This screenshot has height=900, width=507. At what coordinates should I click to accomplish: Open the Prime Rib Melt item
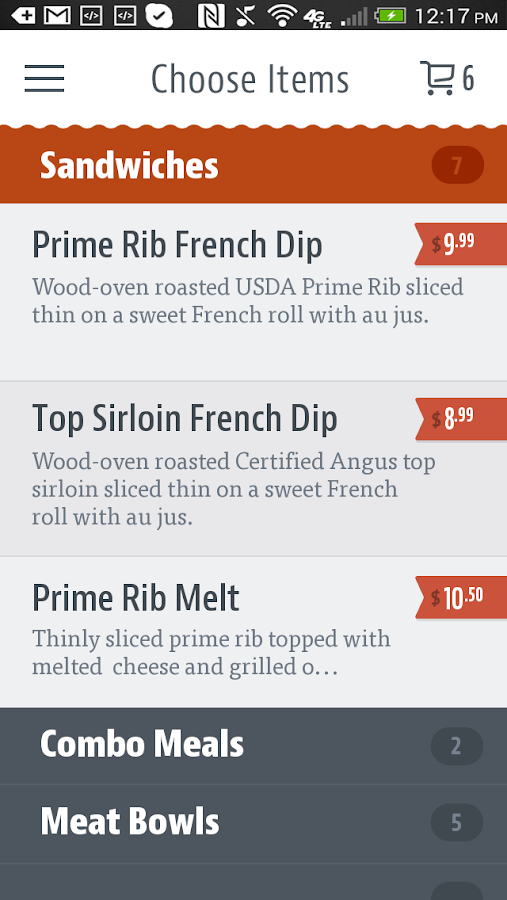coord(253,632)
